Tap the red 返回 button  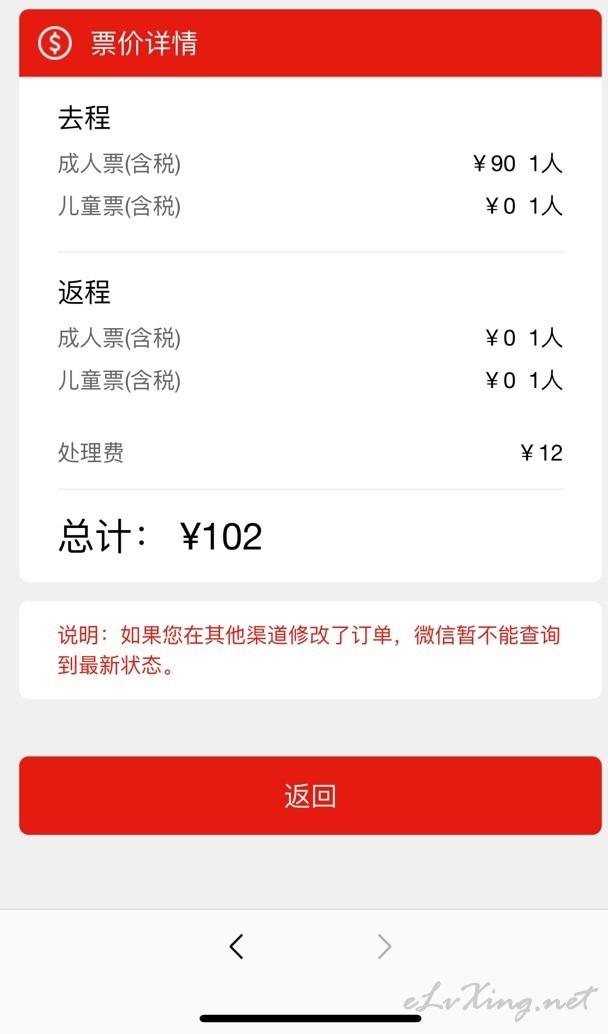coord(310,795)
